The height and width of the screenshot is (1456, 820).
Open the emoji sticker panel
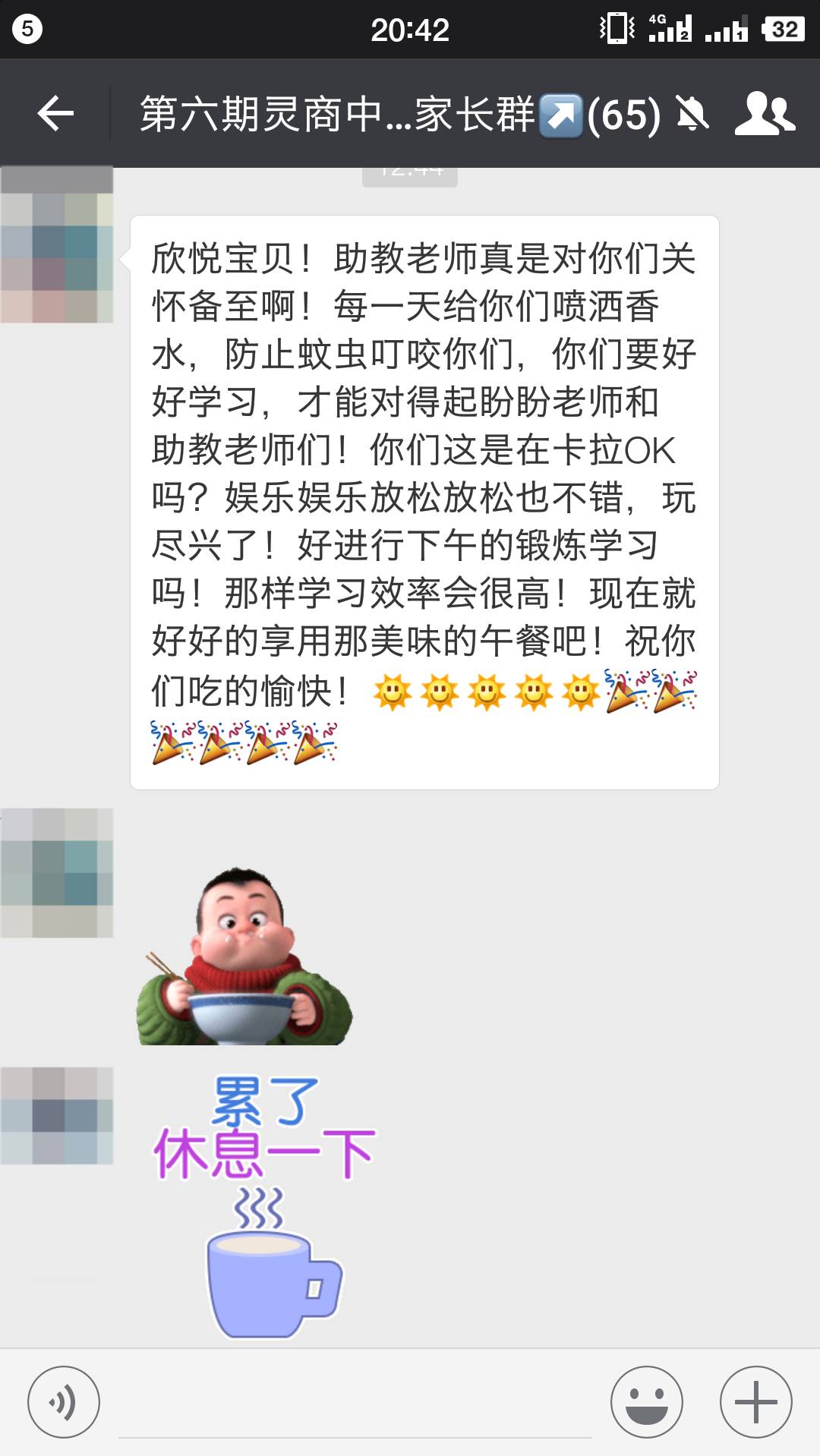pyautogui.click(x=647, y=1402)
